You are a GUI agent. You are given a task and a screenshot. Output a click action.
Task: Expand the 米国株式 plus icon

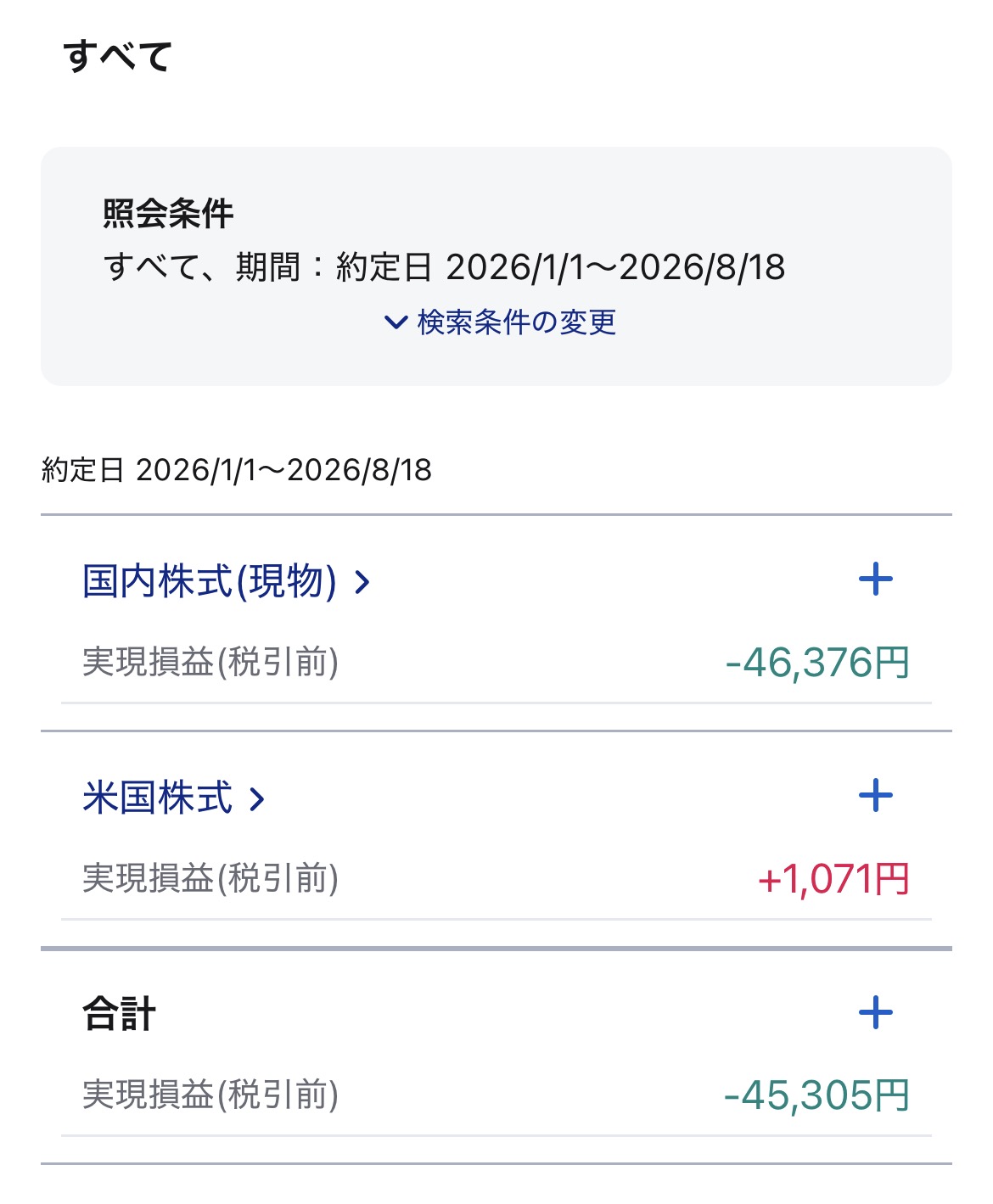876,796
